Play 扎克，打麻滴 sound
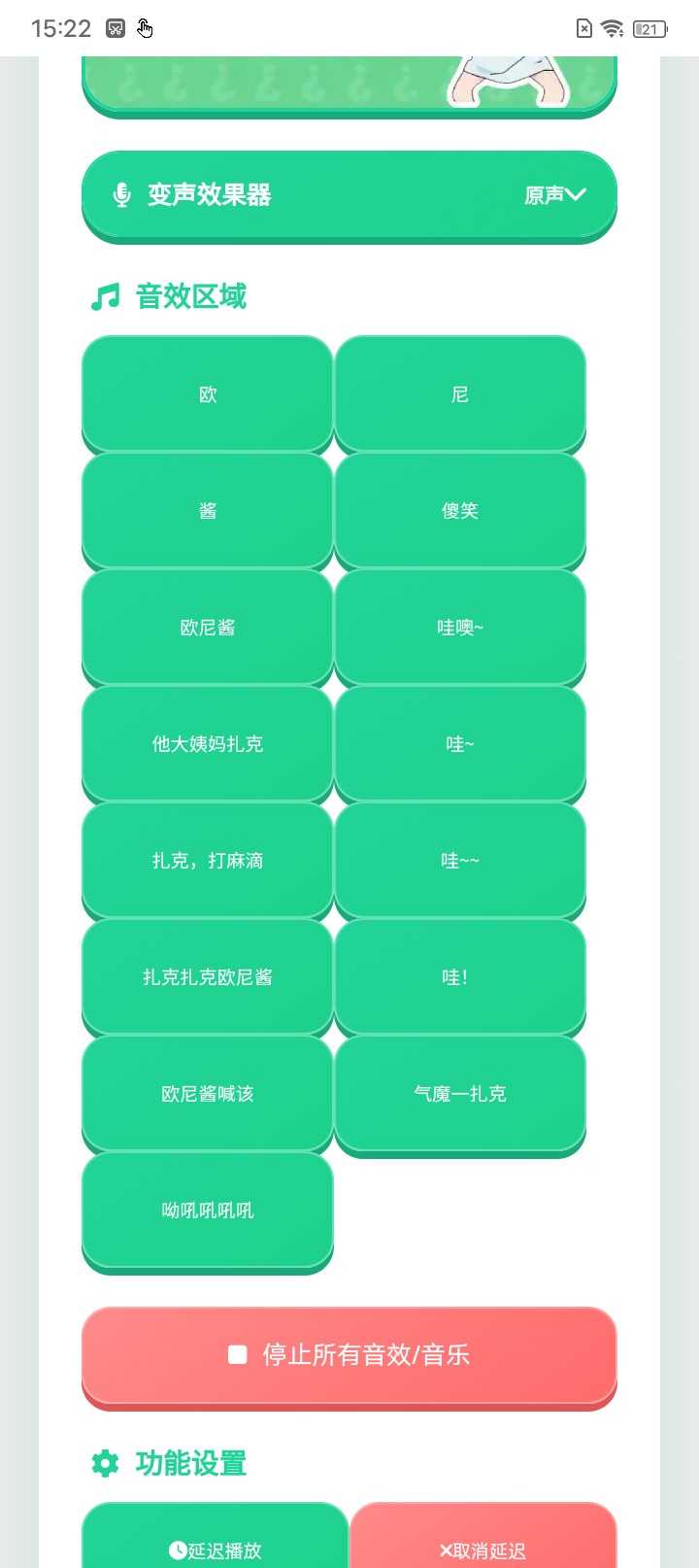 tap(208, 861)
